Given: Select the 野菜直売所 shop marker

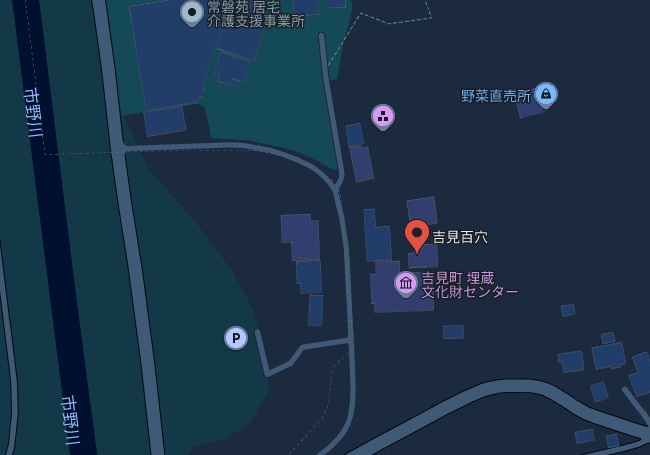Looking at the screenshot, I should click(545, 95).
